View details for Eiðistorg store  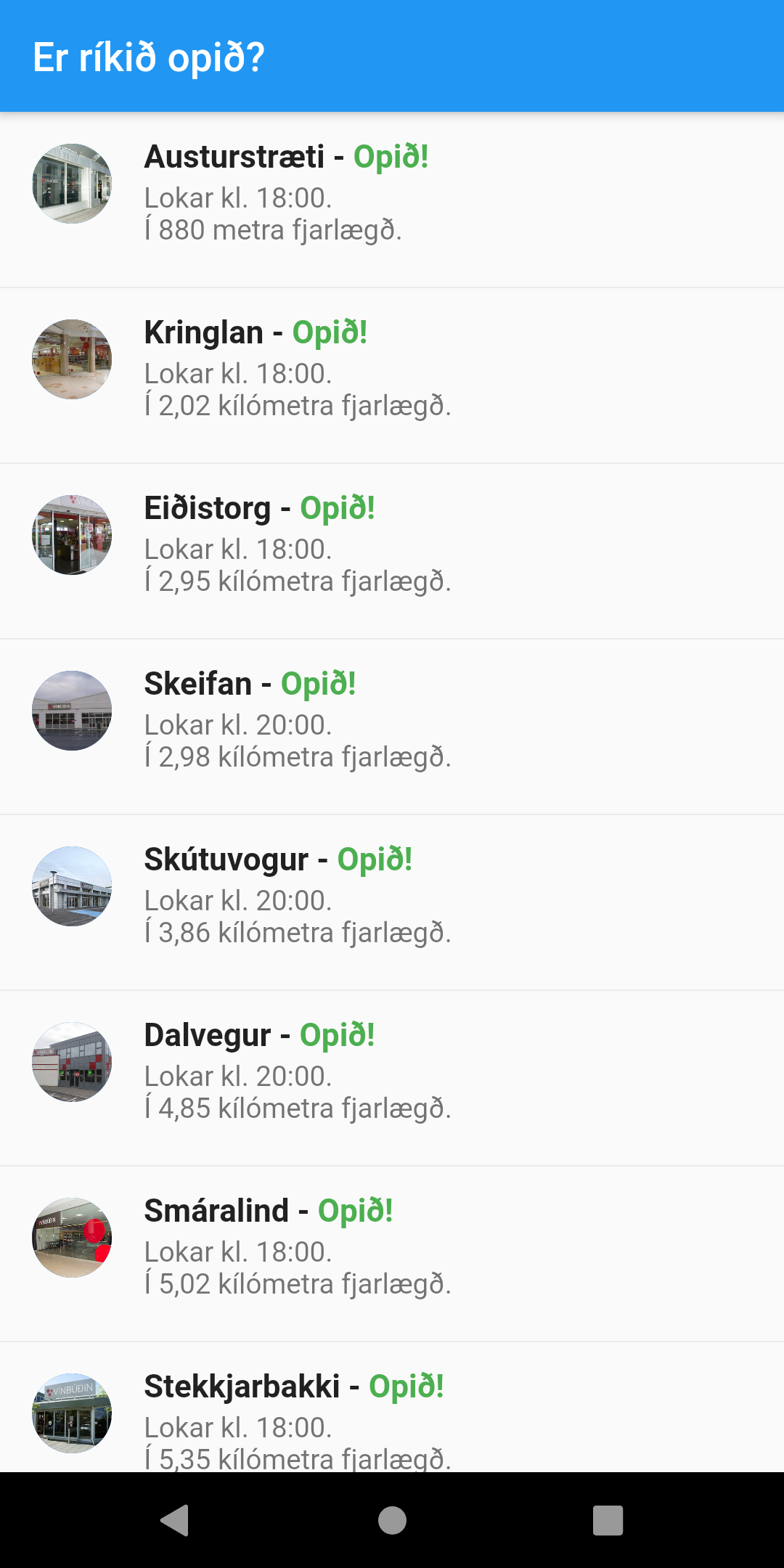click(392, 544)
